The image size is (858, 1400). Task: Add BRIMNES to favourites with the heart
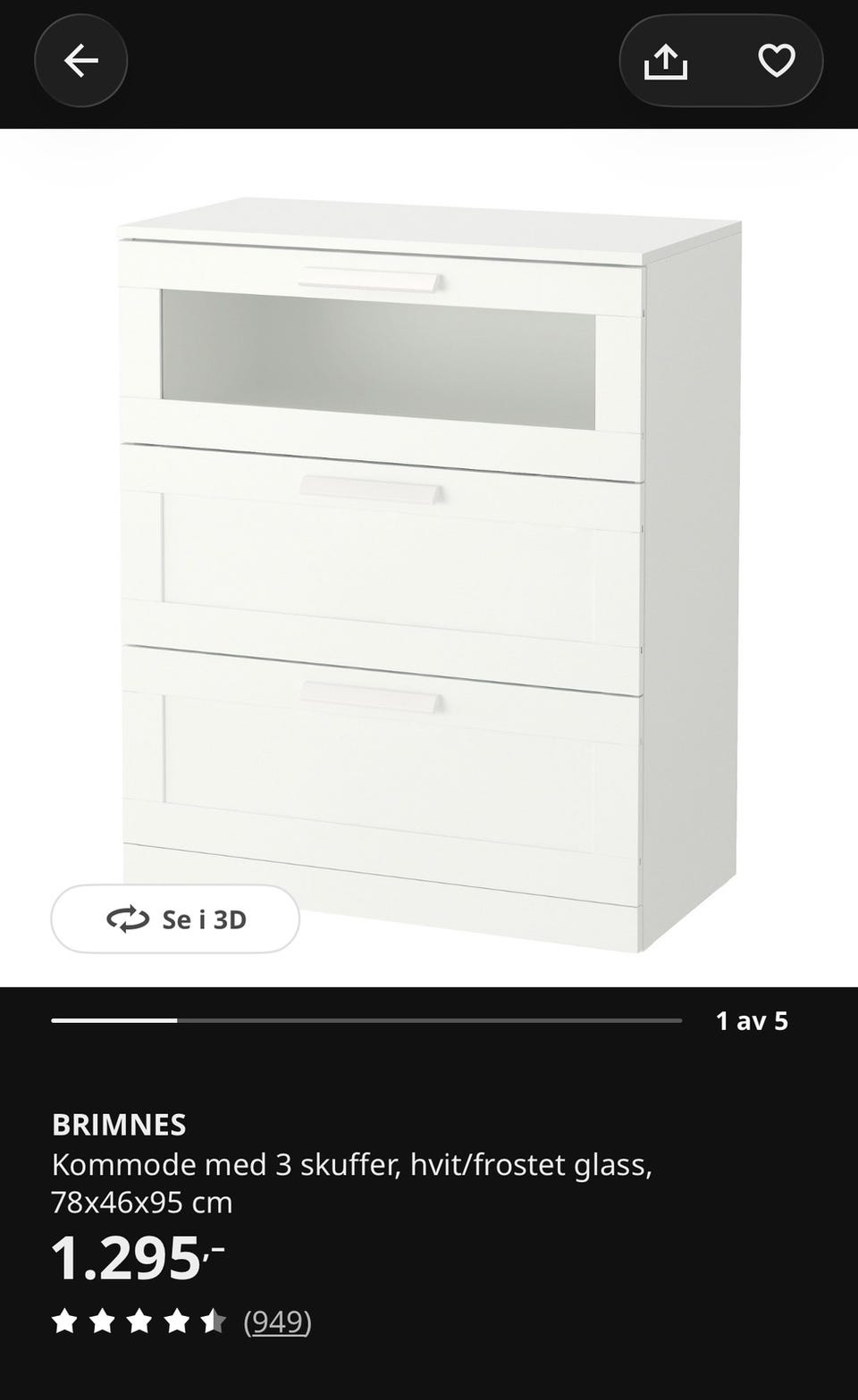click(776, 61)
